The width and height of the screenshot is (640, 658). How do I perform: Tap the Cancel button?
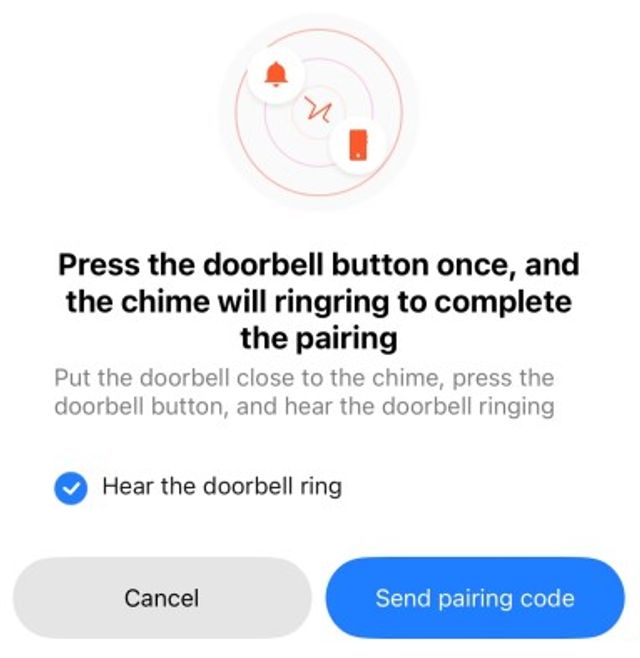click(x=162, y=598)
